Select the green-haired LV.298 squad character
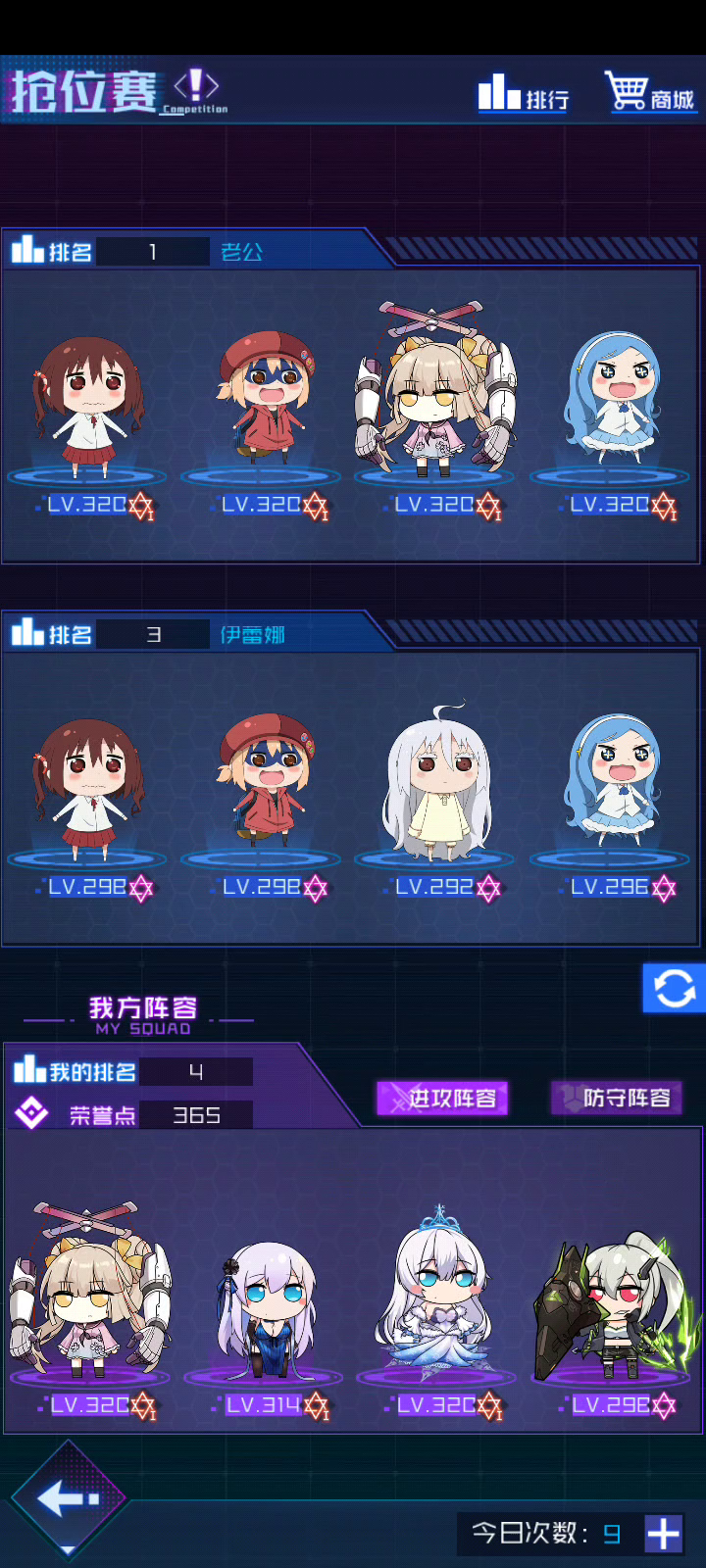Screen dimensions: 706x1568 [x=618, y=1313]
